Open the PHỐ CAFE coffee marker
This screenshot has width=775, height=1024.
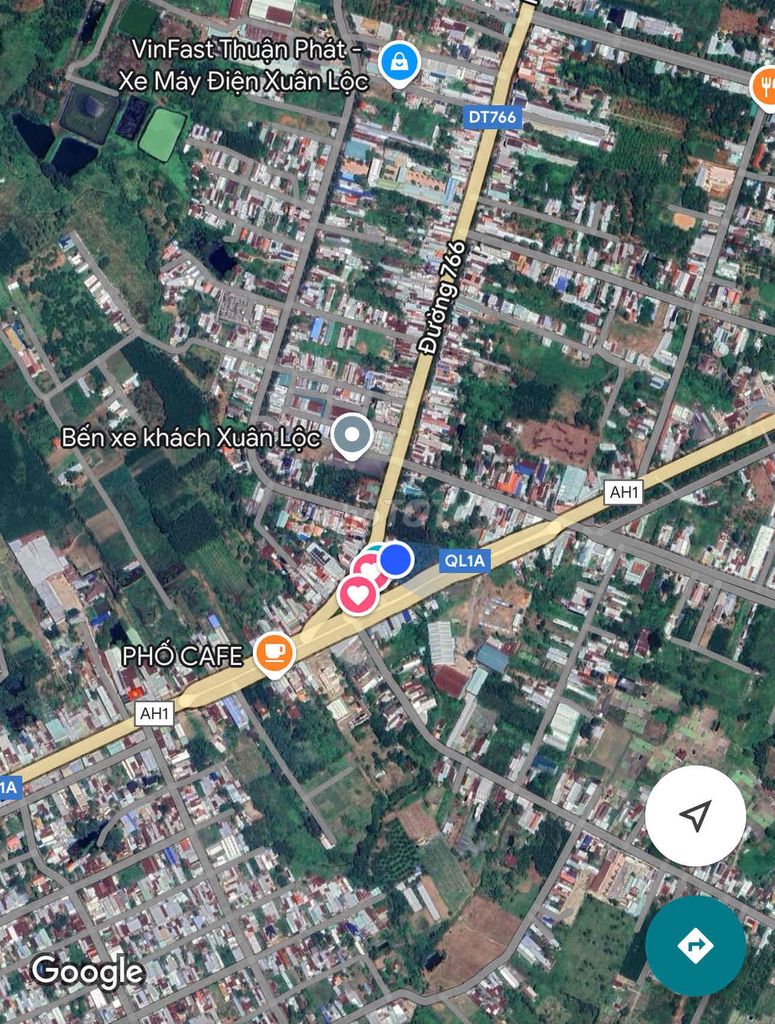tap(274, 653)
